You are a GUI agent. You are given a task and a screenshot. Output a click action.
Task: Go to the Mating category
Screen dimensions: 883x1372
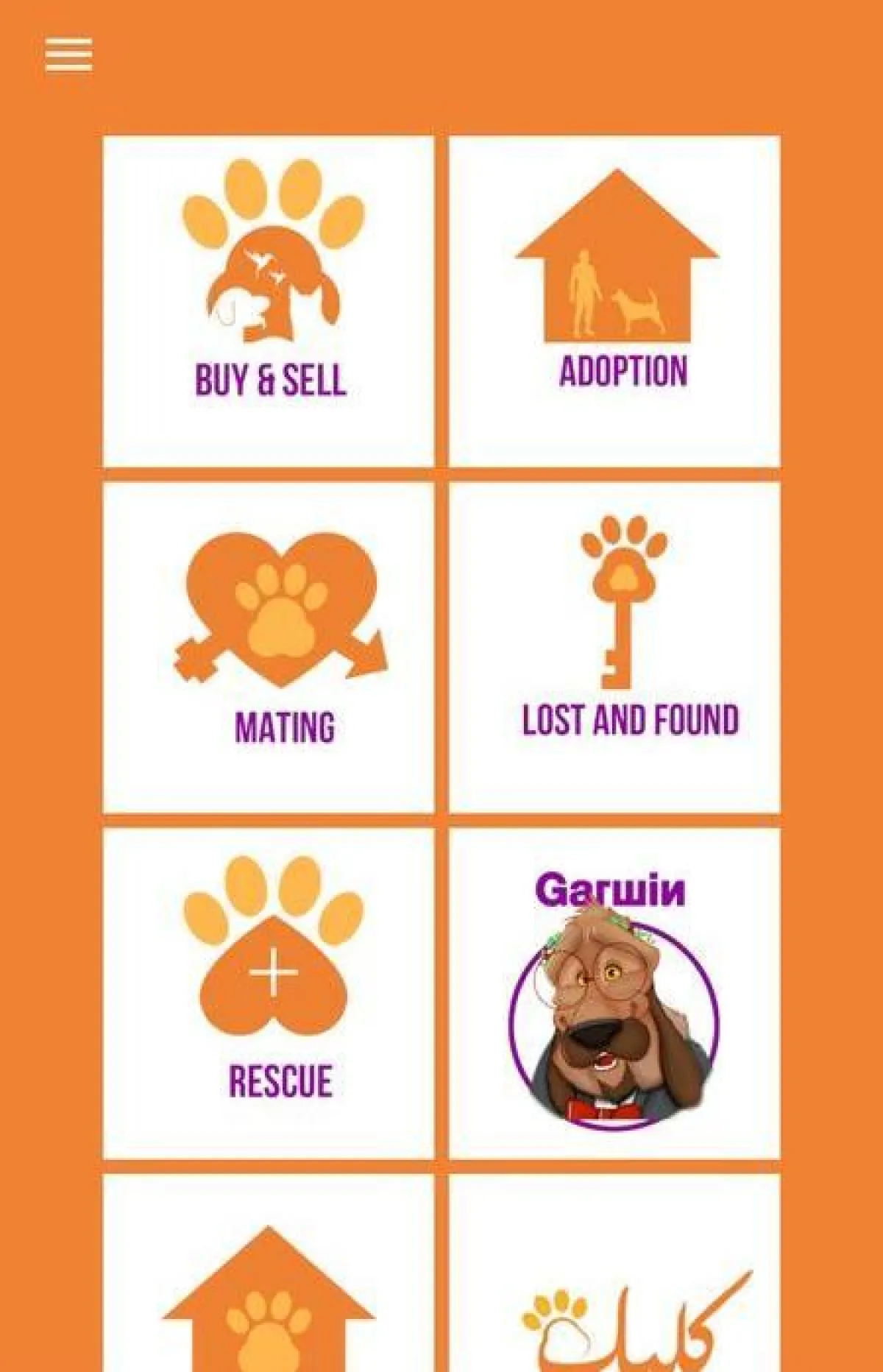[x=269, y=647]
